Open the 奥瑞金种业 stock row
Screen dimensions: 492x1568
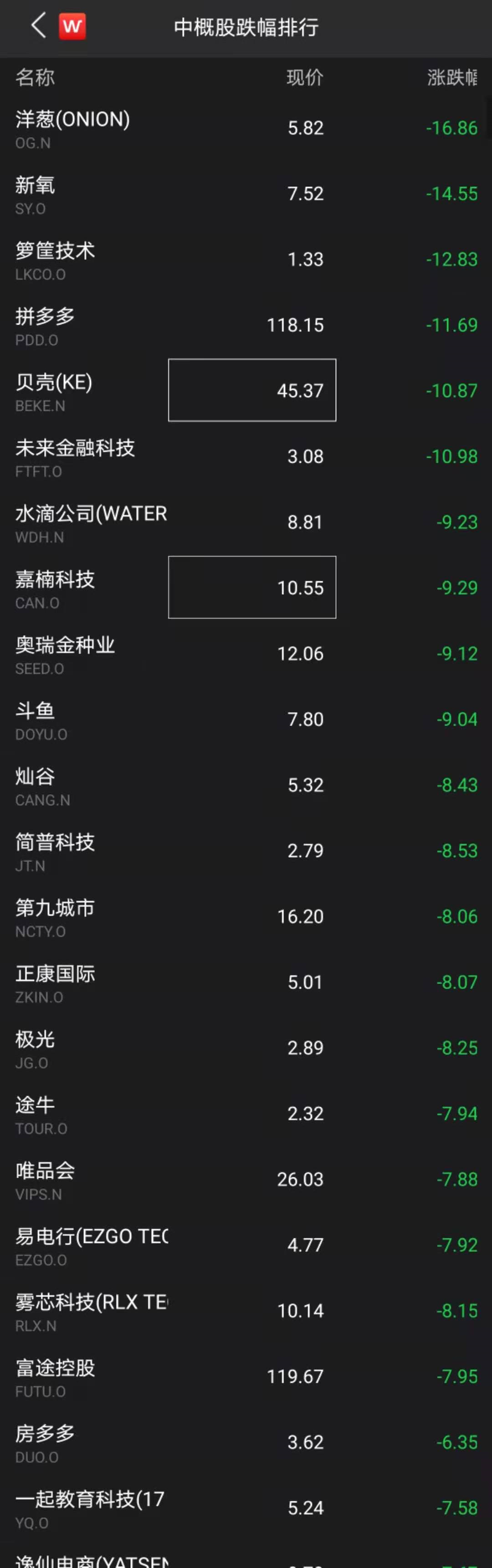tap(65, 654)
